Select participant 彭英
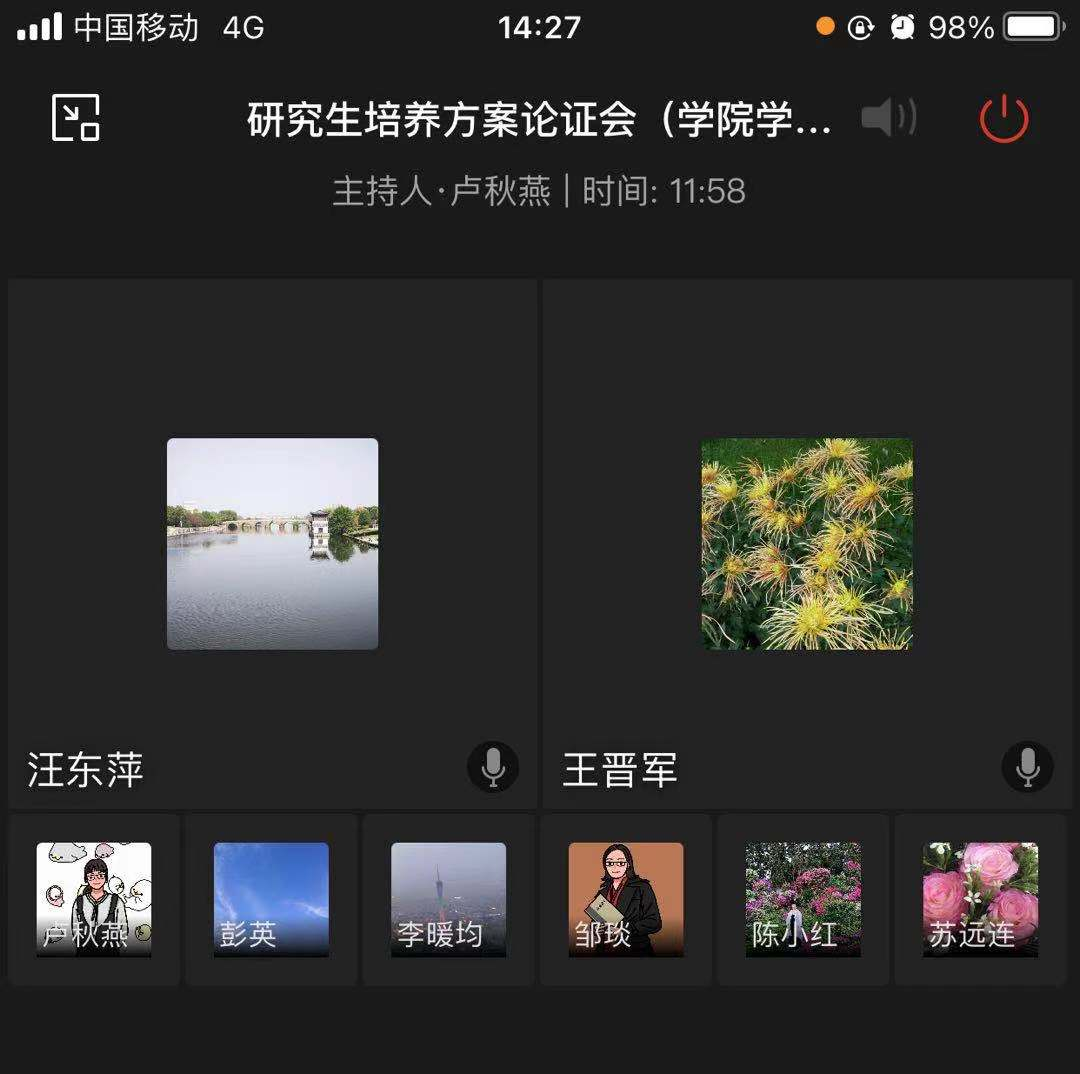 click(271, 899)
